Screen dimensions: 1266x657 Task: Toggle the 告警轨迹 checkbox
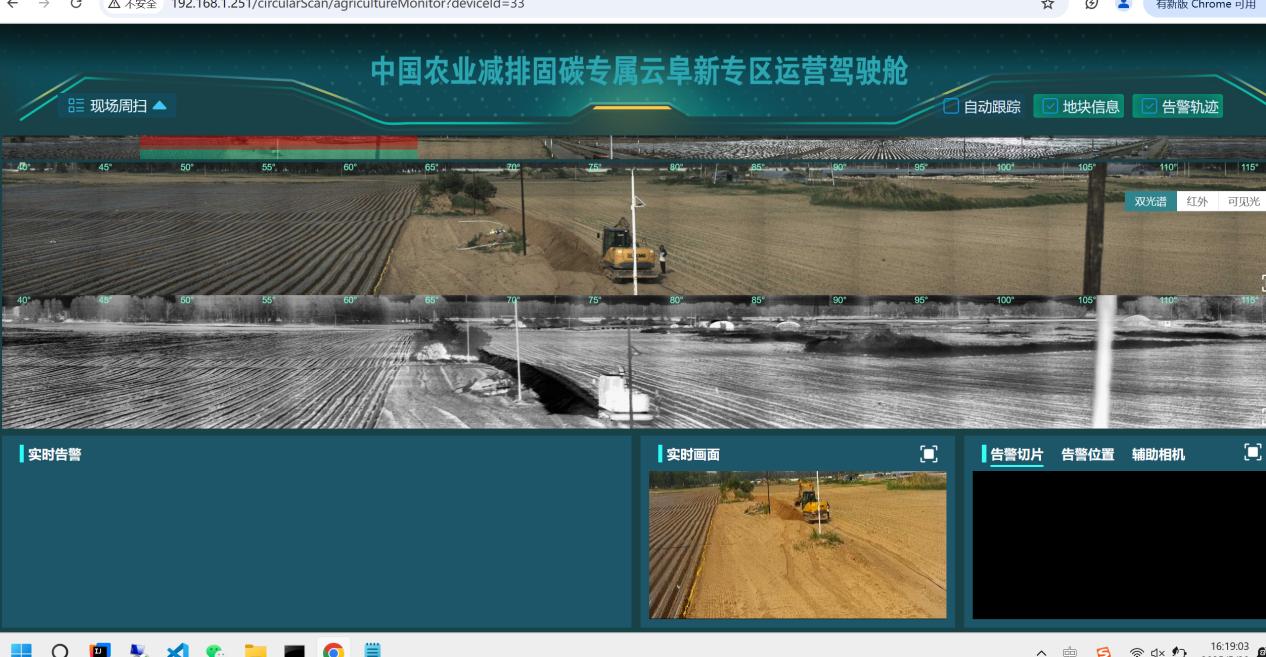click(1148, 106)
